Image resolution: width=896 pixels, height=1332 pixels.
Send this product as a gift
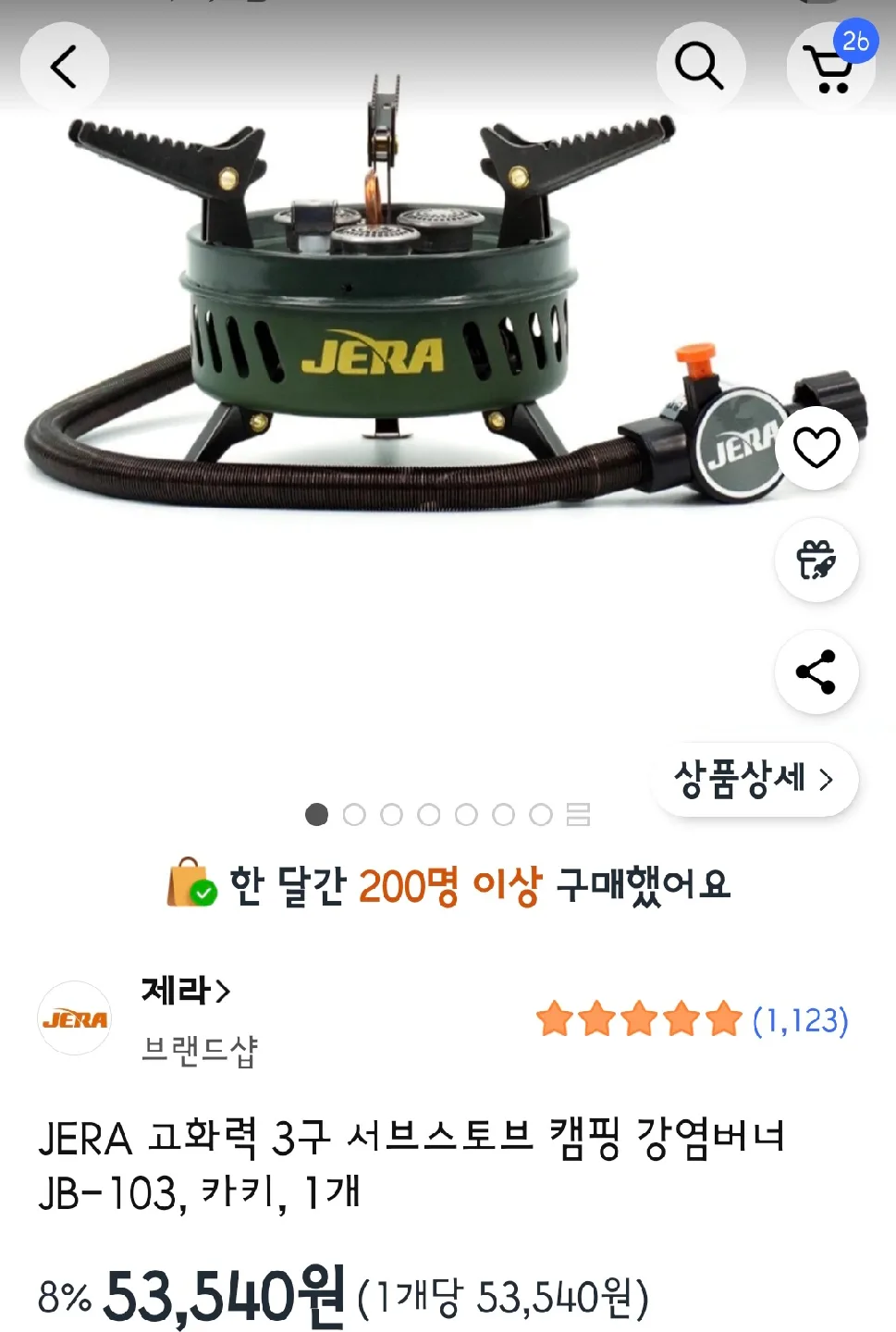click(816, 561)
